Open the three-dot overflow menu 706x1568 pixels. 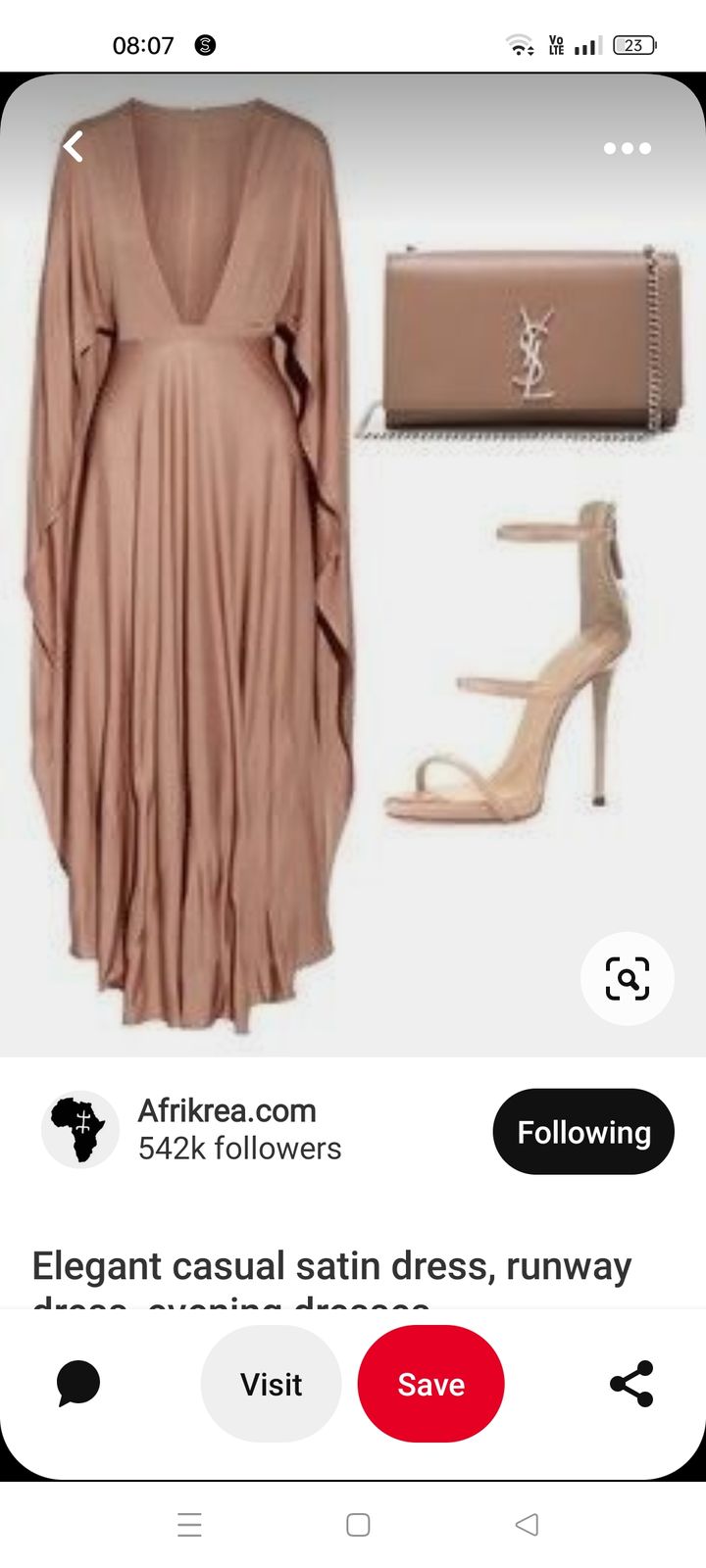(x=627, y=148)
